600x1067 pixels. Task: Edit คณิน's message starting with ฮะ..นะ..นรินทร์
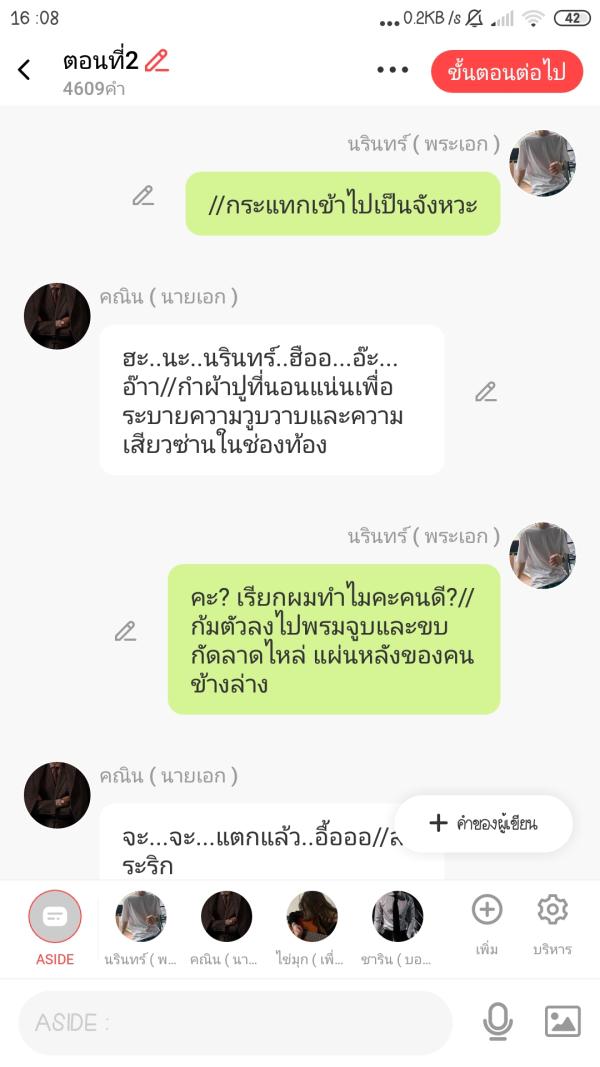486,392
